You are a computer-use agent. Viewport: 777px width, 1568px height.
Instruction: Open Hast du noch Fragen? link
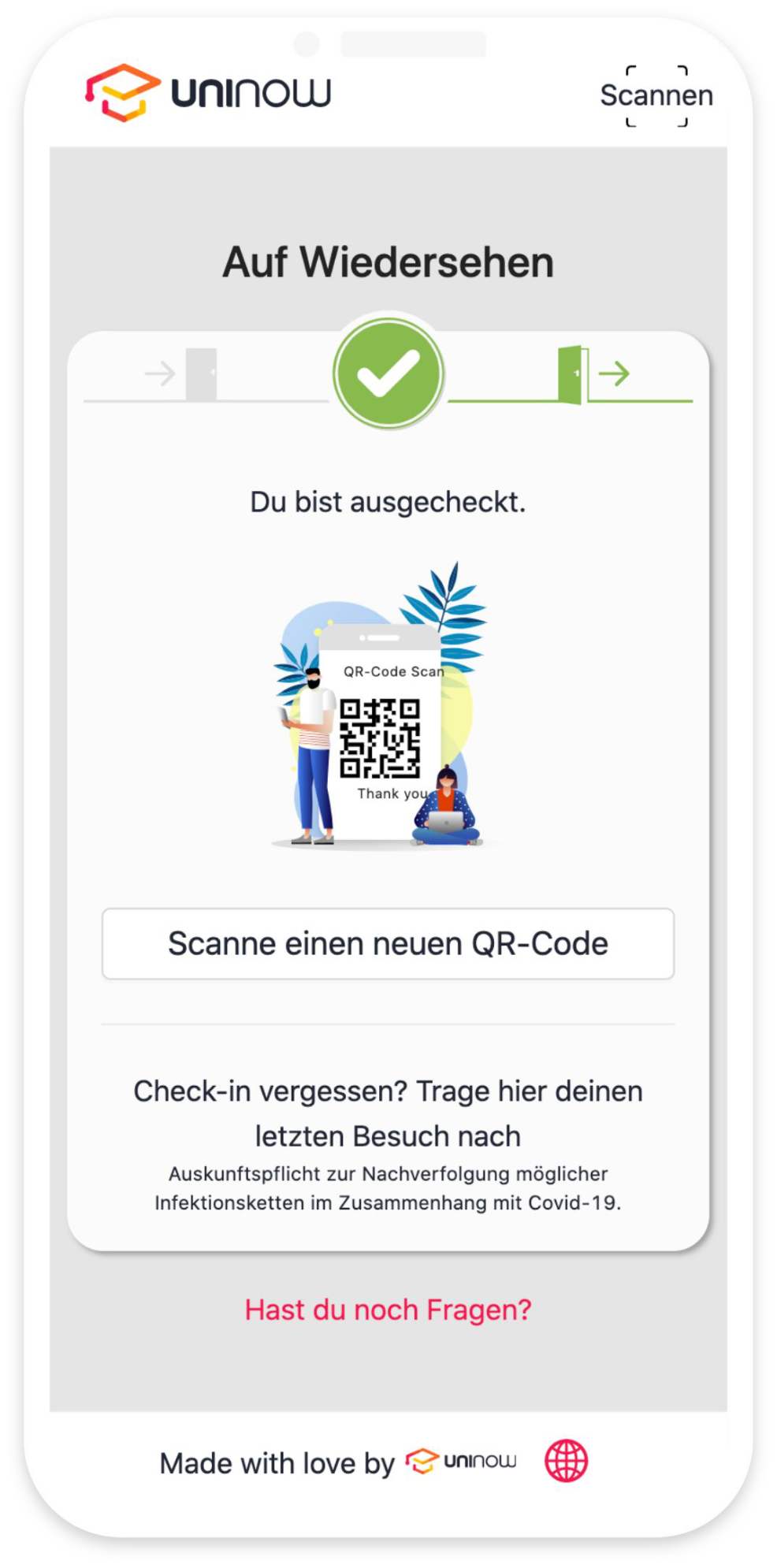tap(388, 1310)
